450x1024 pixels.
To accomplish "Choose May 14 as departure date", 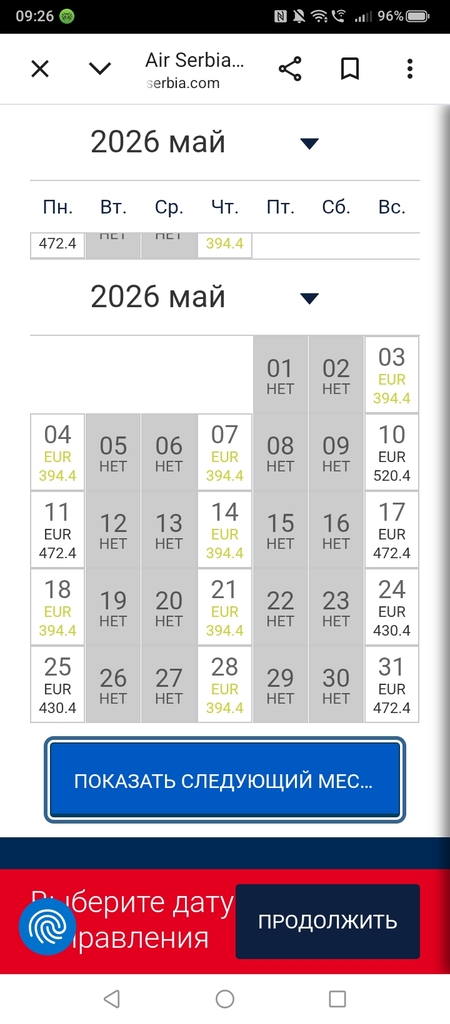I will (225, 530).
